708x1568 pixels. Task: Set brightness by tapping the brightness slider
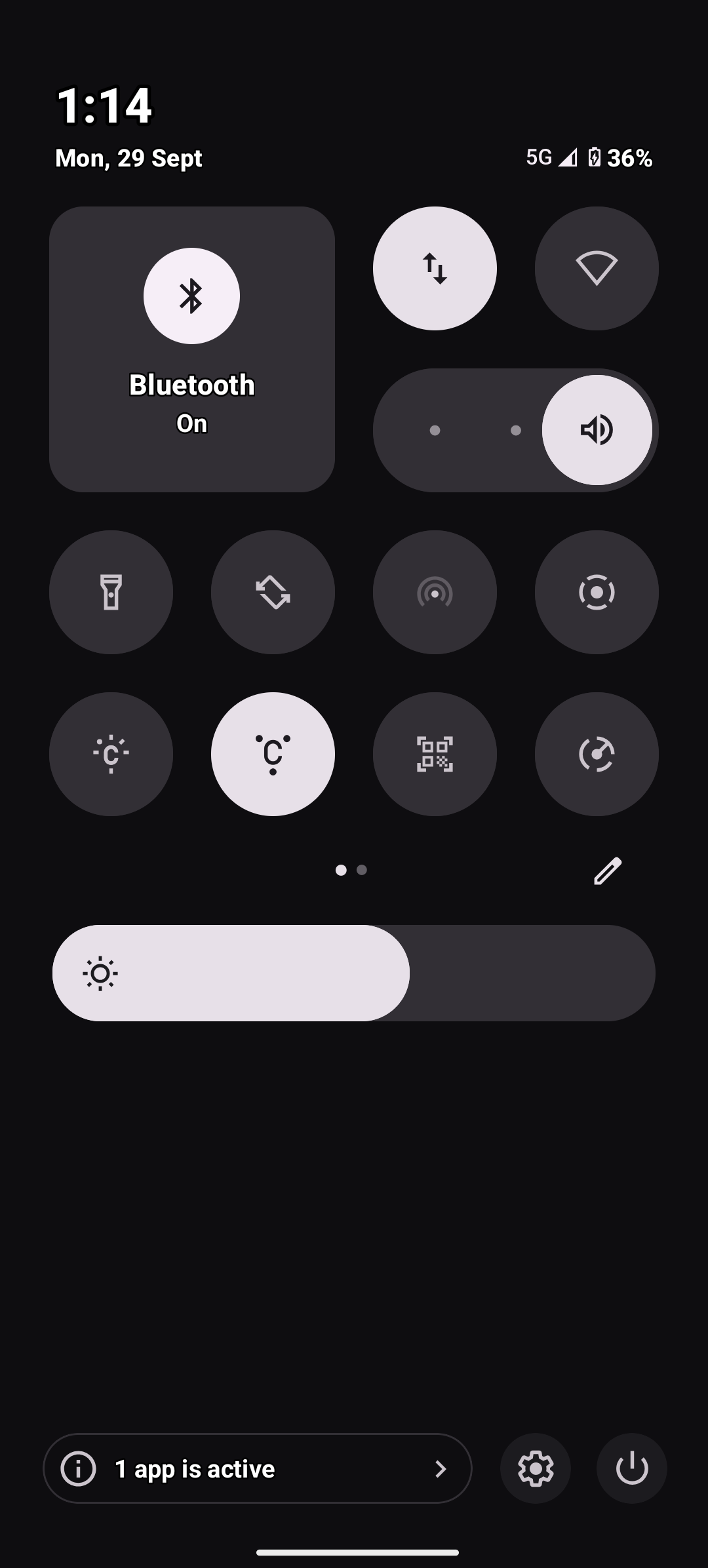(354, 973)
